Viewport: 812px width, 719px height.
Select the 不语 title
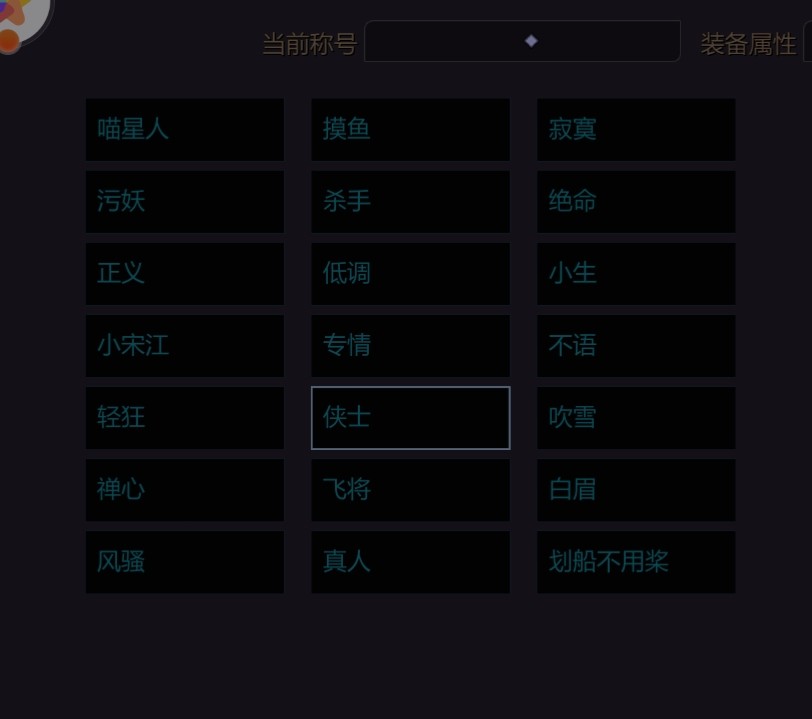636,345
